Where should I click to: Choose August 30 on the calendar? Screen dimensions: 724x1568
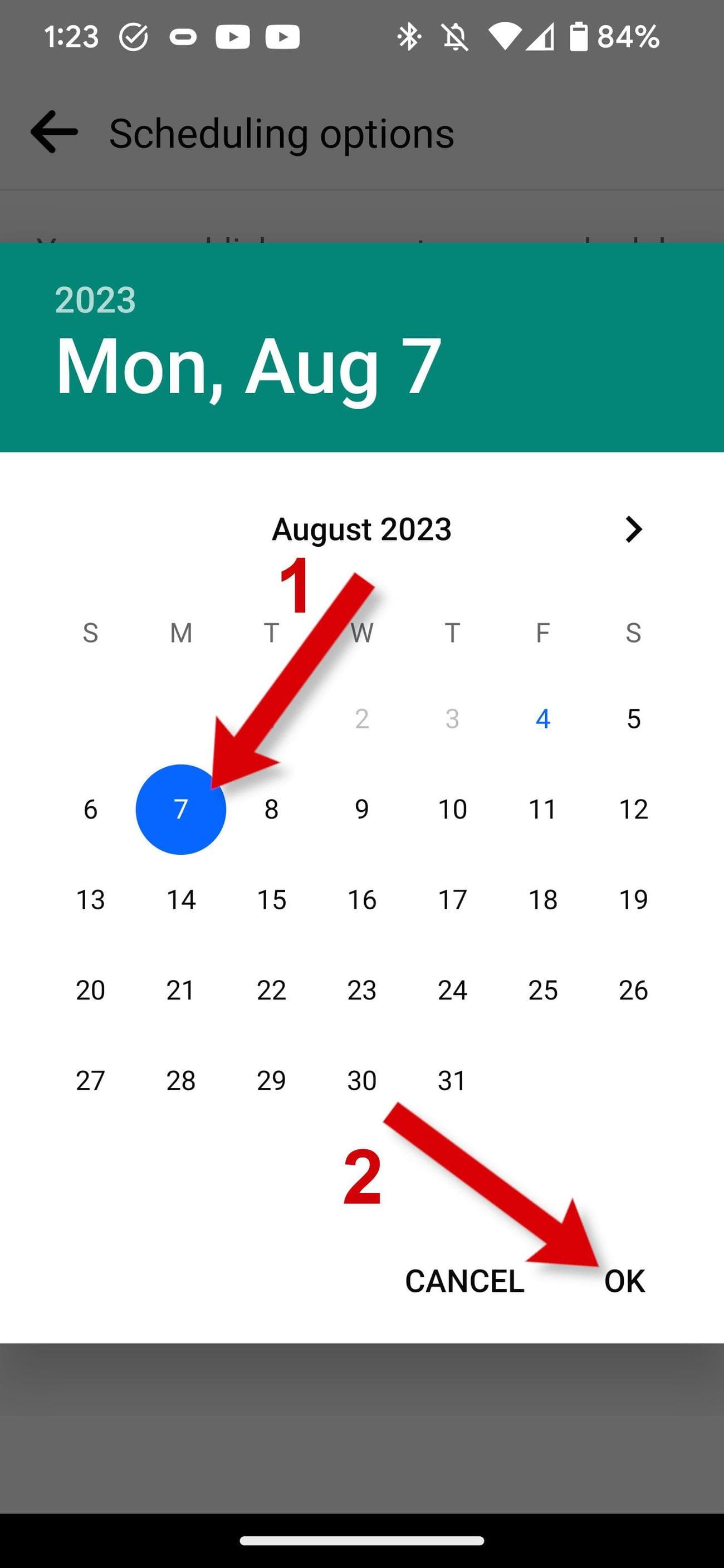(x=361, y=1080)
